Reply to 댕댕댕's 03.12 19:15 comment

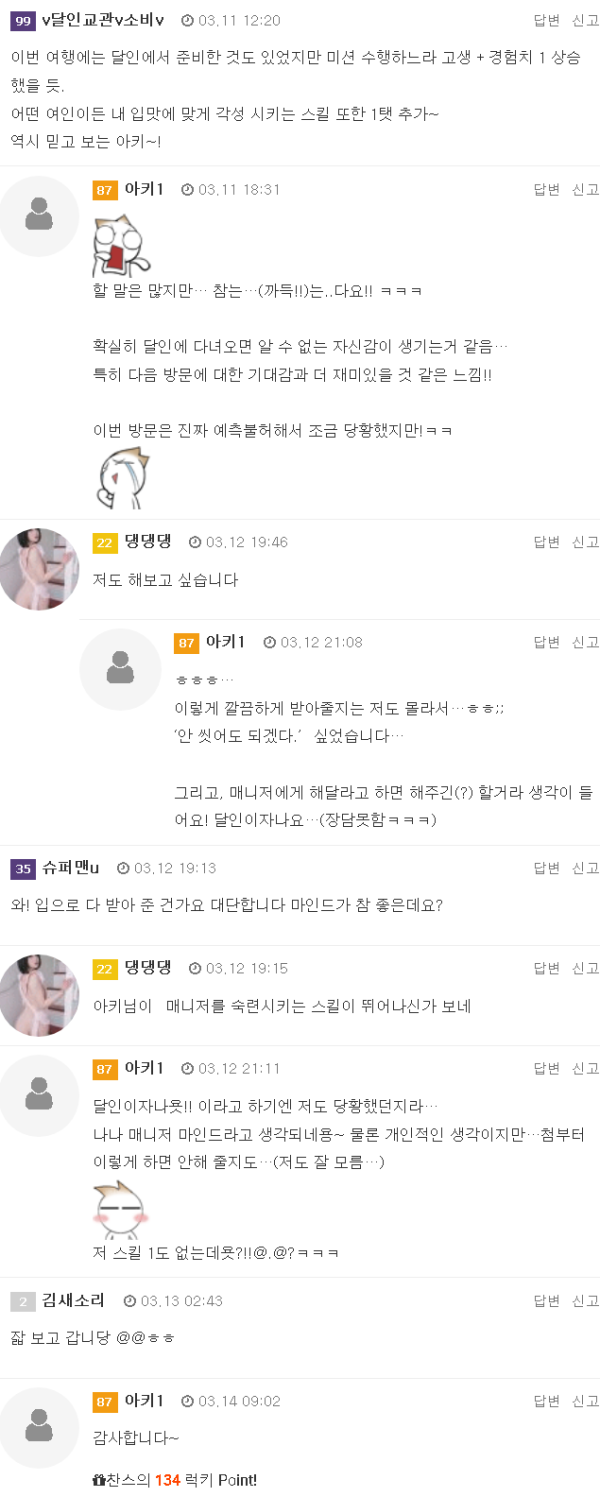coord(546,968)
